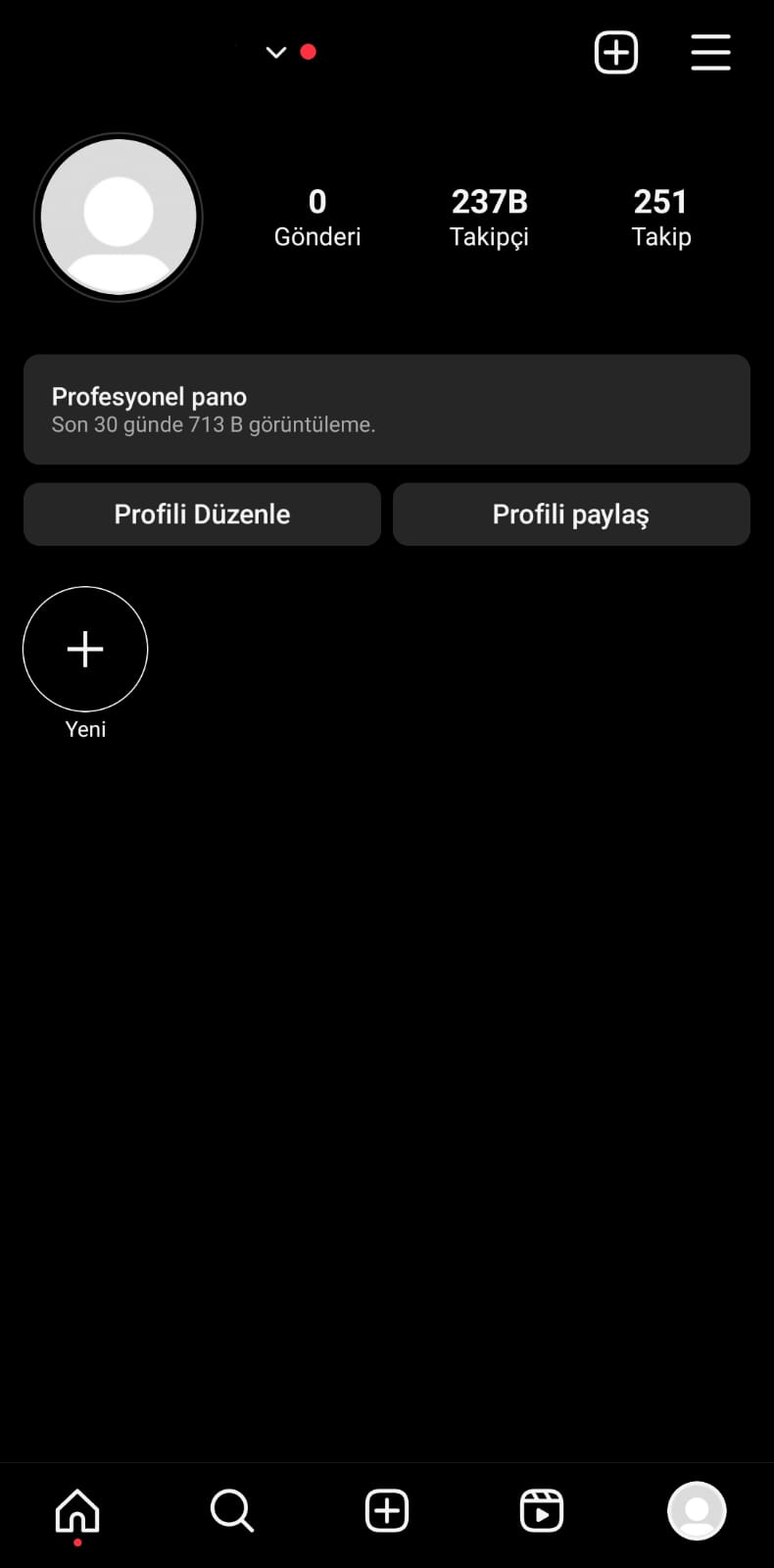Viewport: 774px width, 1568px height.
Task: Tap Profili paylaş button
Action: (x=571, y=514)
